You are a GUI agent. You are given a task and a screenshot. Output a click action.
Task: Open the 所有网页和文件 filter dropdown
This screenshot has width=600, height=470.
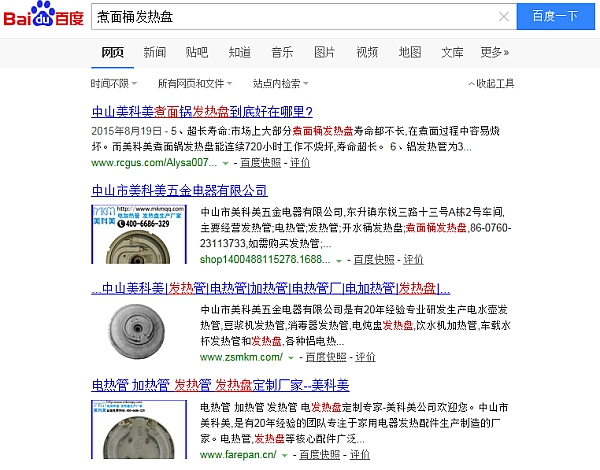click(194, 84)
